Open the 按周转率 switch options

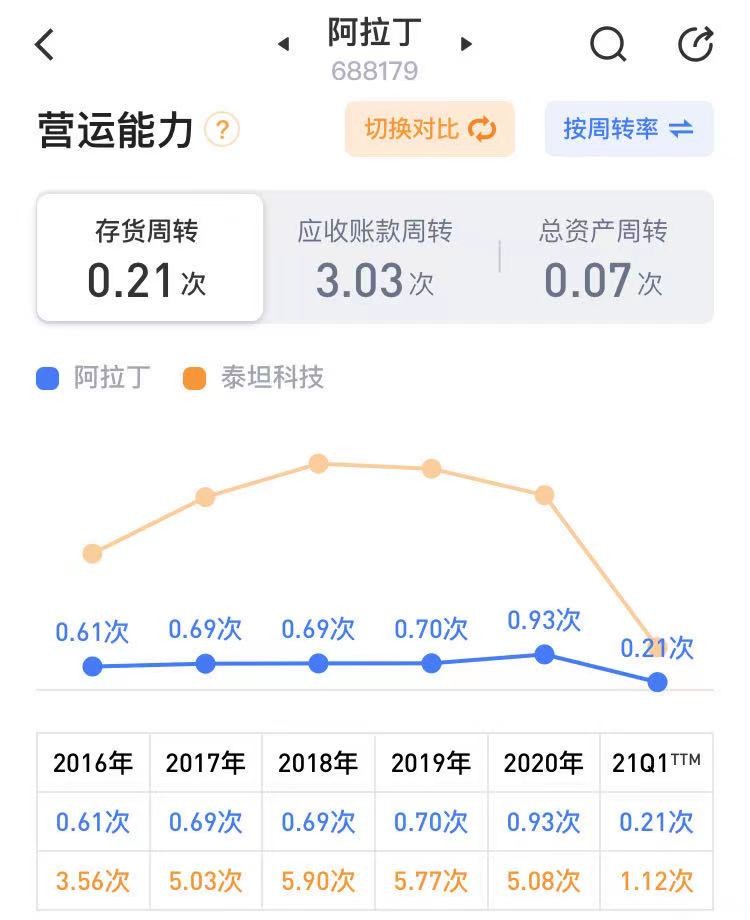pyautogui.click(x=628, y=128)
